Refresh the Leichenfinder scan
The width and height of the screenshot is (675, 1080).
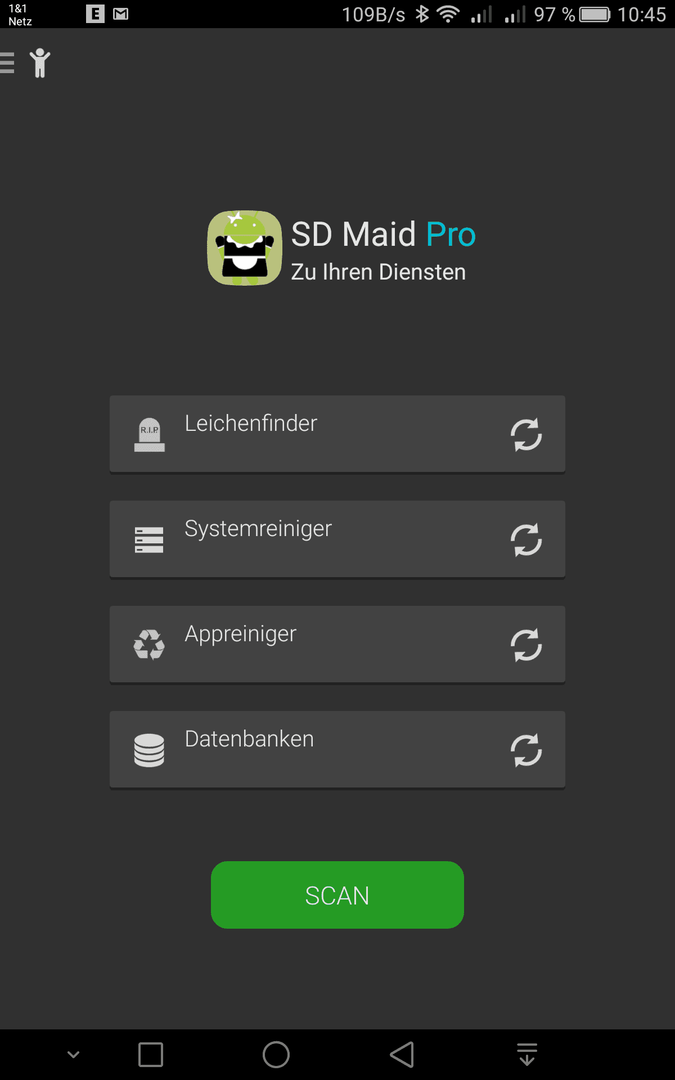[526, 434]
